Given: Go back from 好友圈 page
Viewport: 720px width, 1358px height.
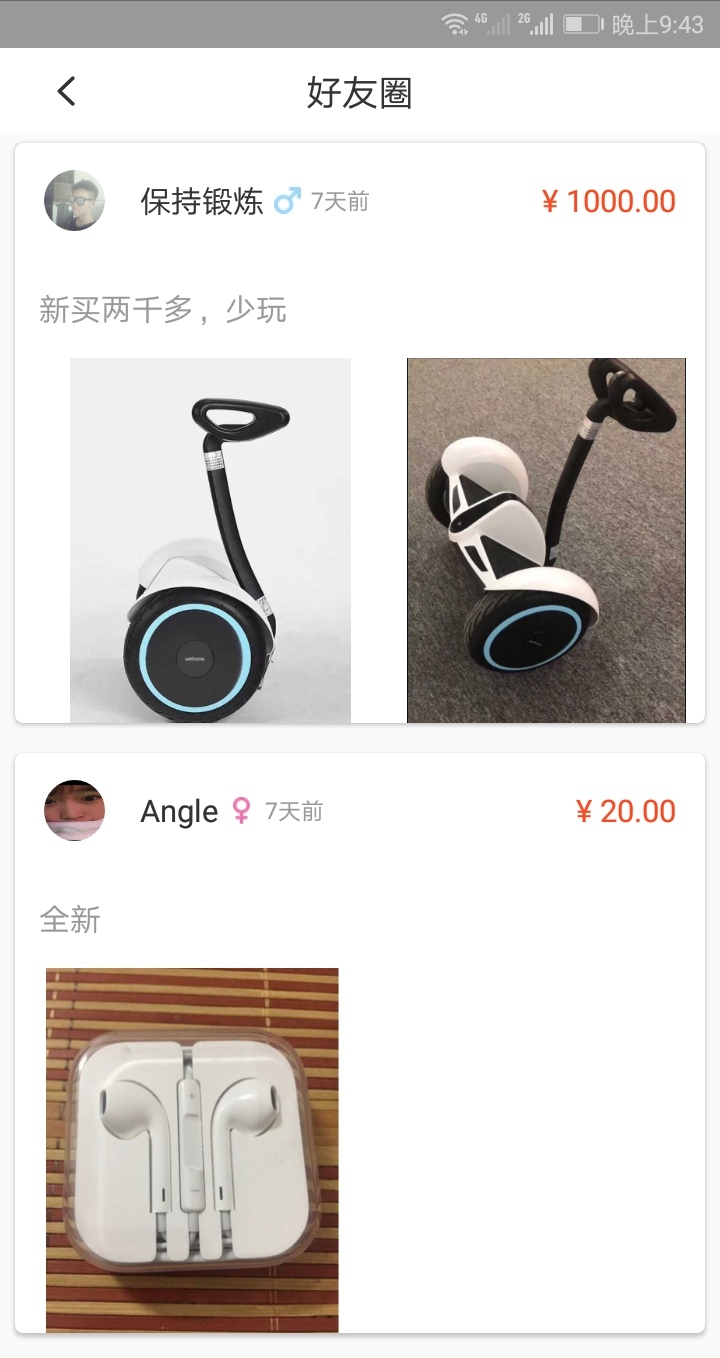Looking at the screenshot, I should tap(66, 92).
